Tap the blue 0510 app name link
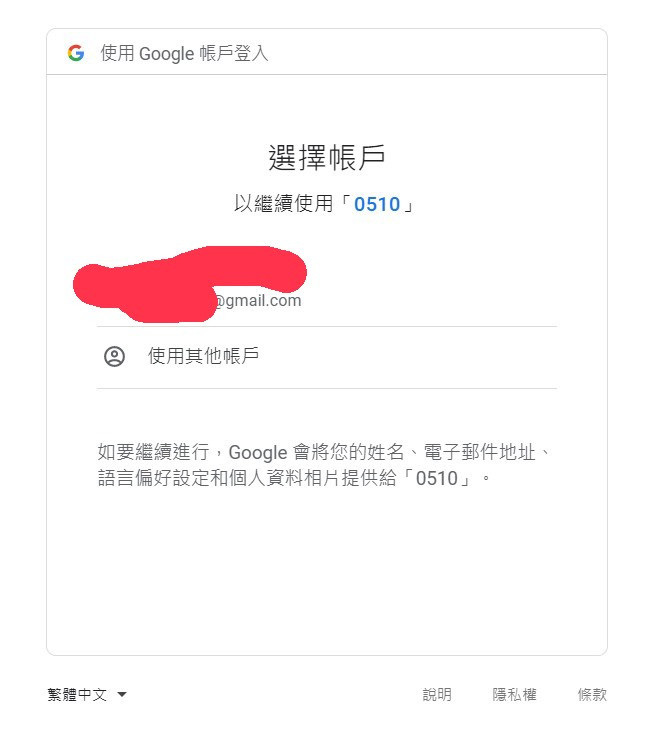661x730 pixels. click(x=377, y=205)
